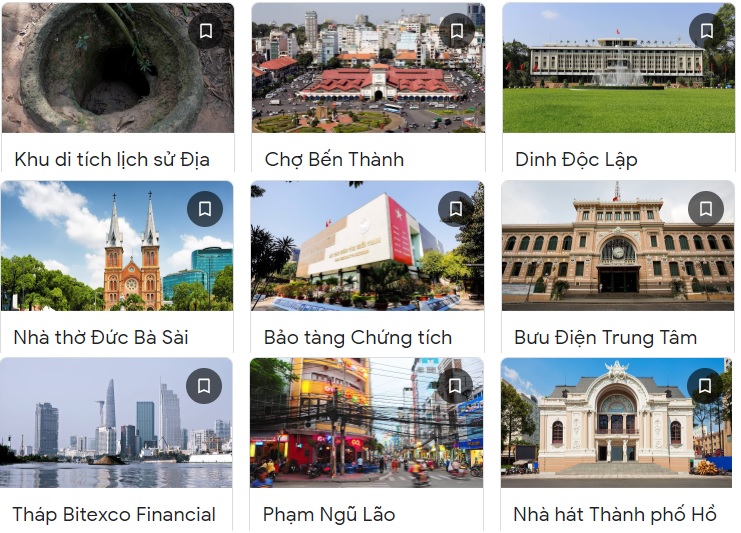
Task: Bookmark Chợ Bến Thành
Action: coord(456,31)
